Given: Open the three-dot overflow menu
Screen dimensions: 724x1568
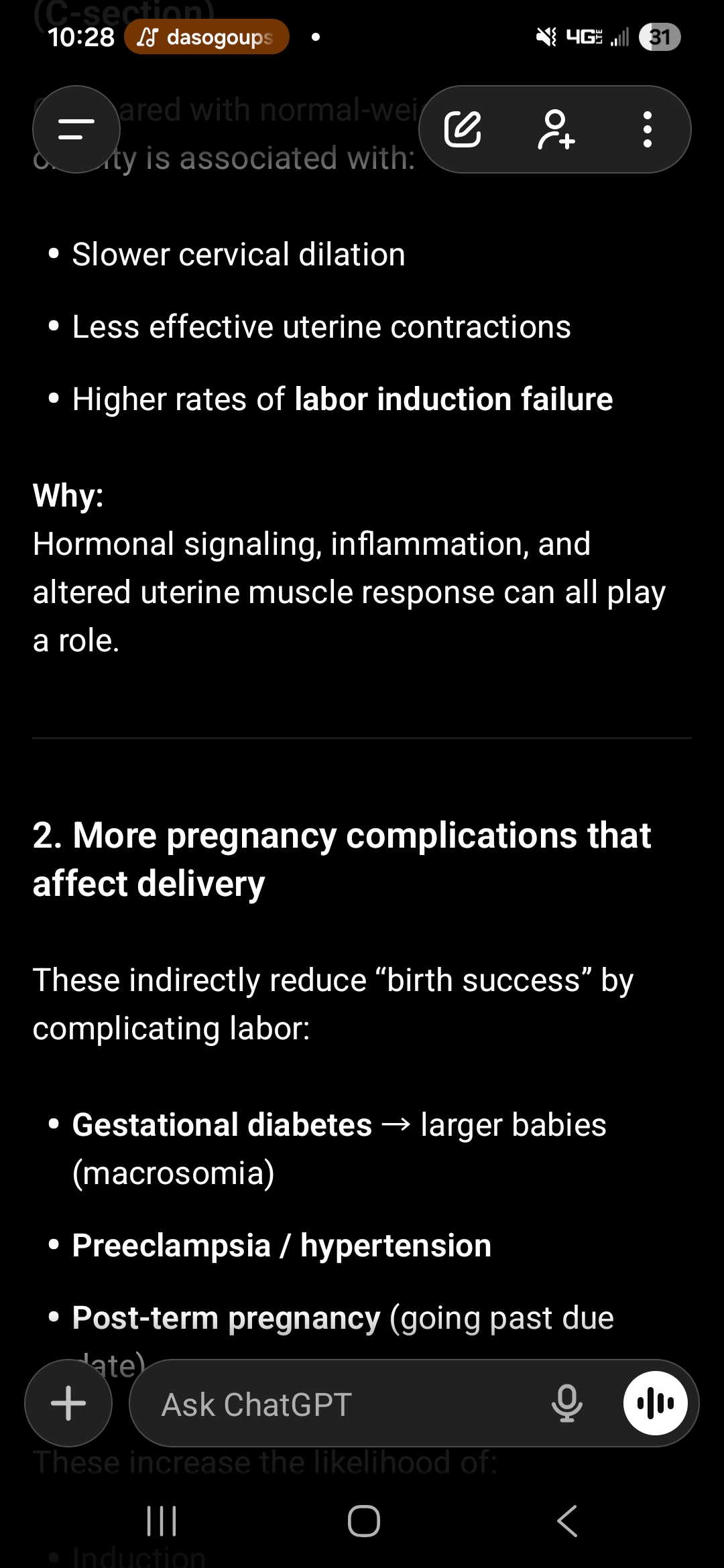Looking at the screenshot, I should [647, 129].
